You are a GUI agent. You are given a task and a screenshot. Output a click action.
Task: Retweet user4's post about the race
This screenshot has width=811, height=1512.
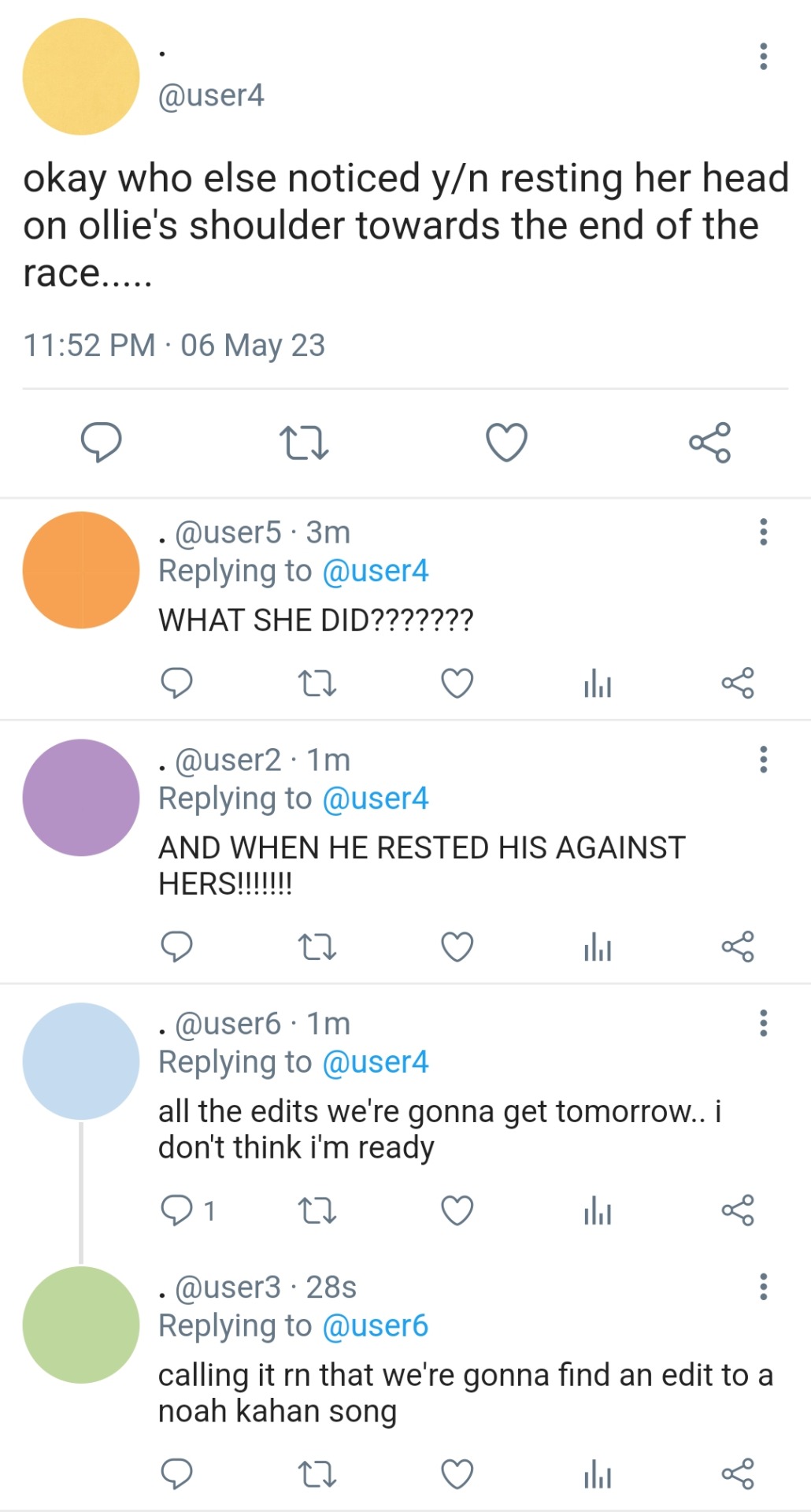(x=304, y=442)
